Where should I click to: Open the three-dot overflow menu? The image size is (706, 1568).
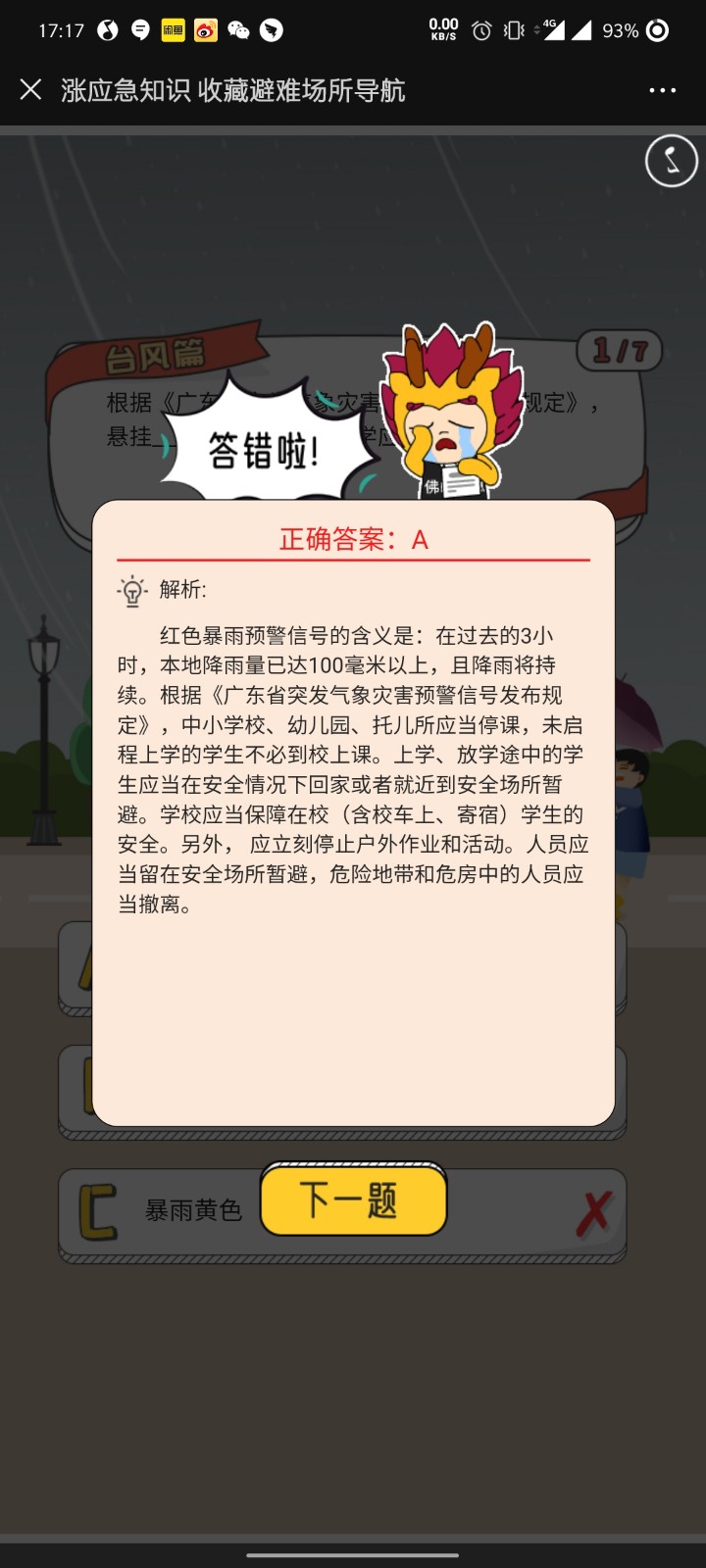[662, 90]
